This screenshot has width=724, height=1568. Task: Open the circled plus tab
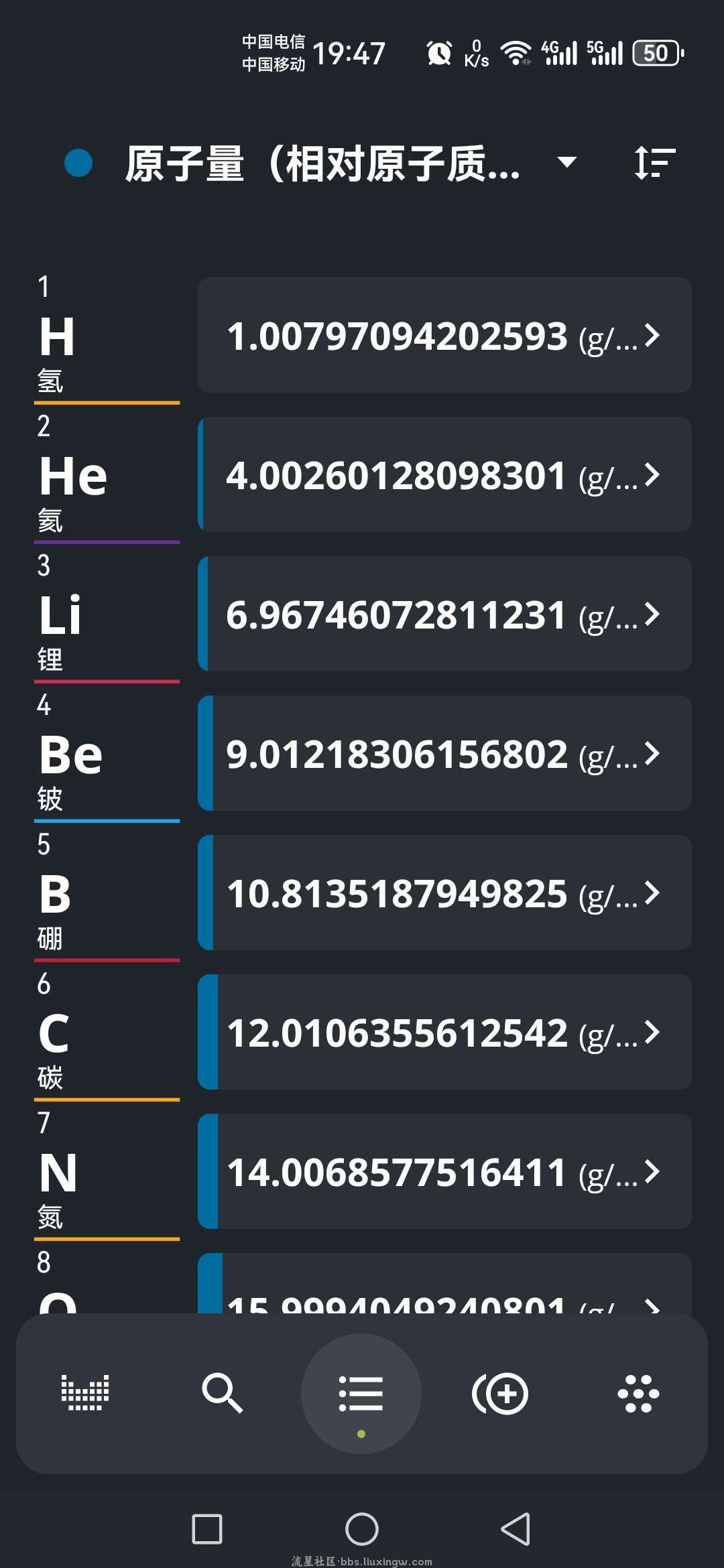coord(500,1394)
